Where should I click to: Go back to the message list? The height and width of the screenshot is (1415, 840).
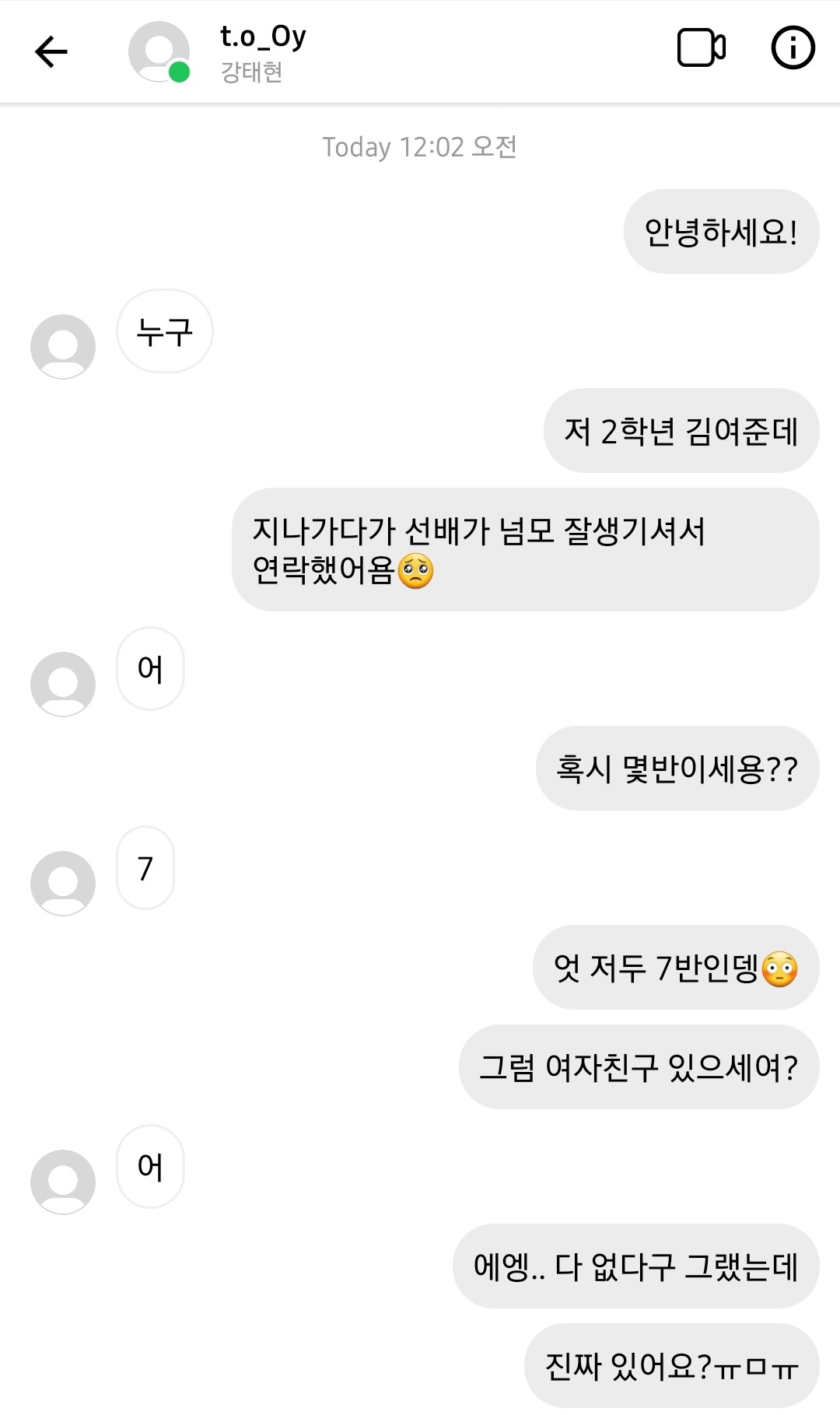click(51, 52)
